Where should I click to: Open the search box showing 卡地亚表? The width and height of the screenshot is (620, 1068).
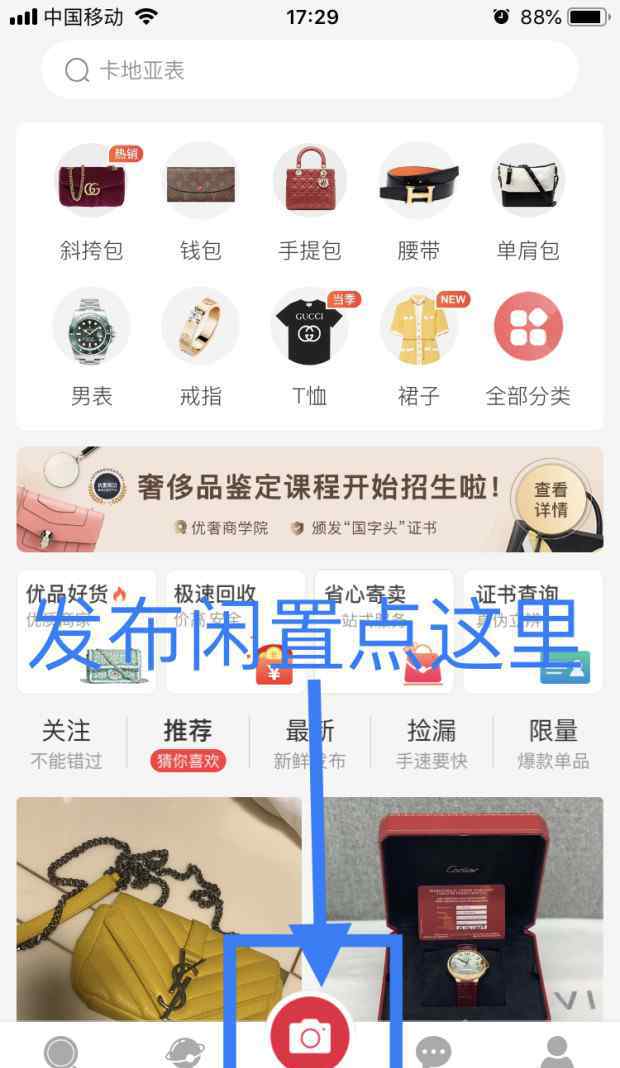[x=310, y=70]
